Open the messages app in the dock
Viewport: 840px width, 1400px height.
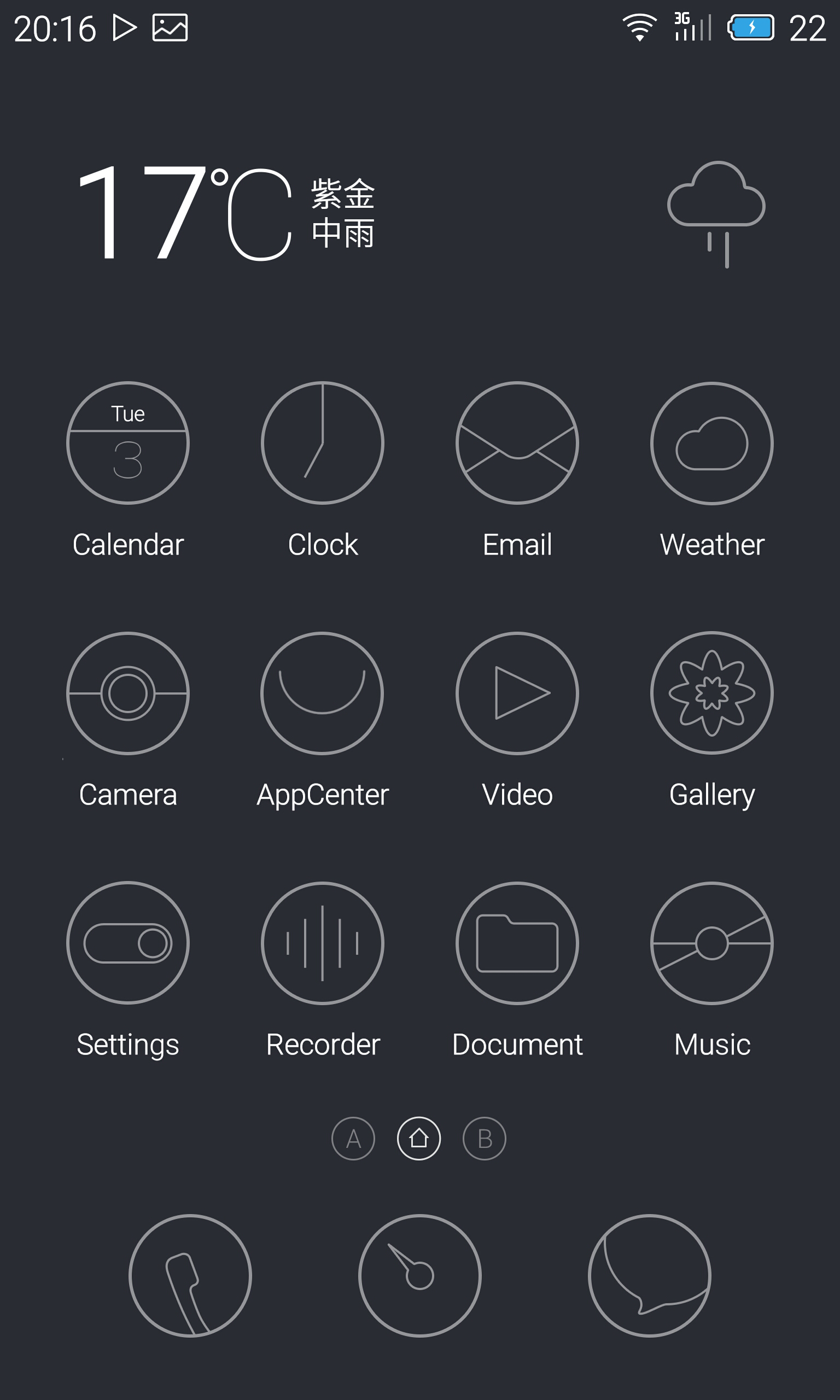(650, 1276)
